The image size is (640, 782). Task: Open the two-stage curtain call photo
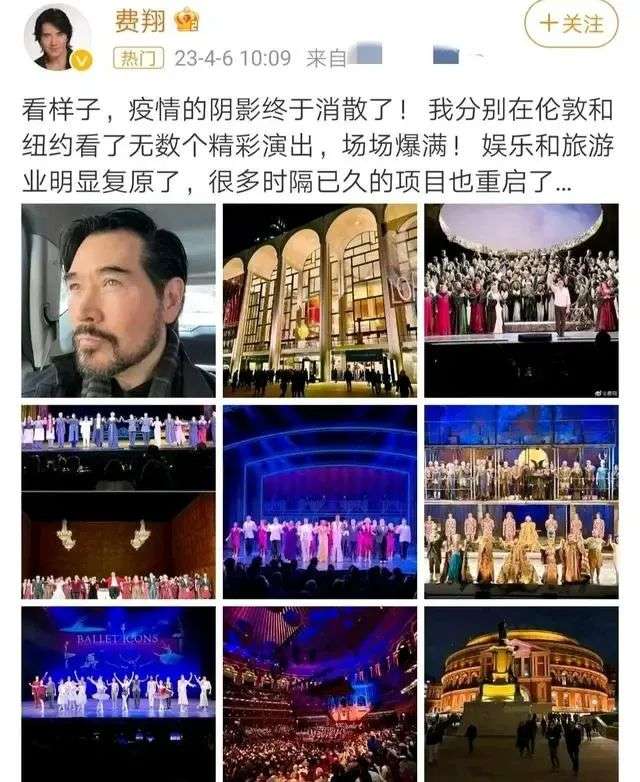click(118, 502)
